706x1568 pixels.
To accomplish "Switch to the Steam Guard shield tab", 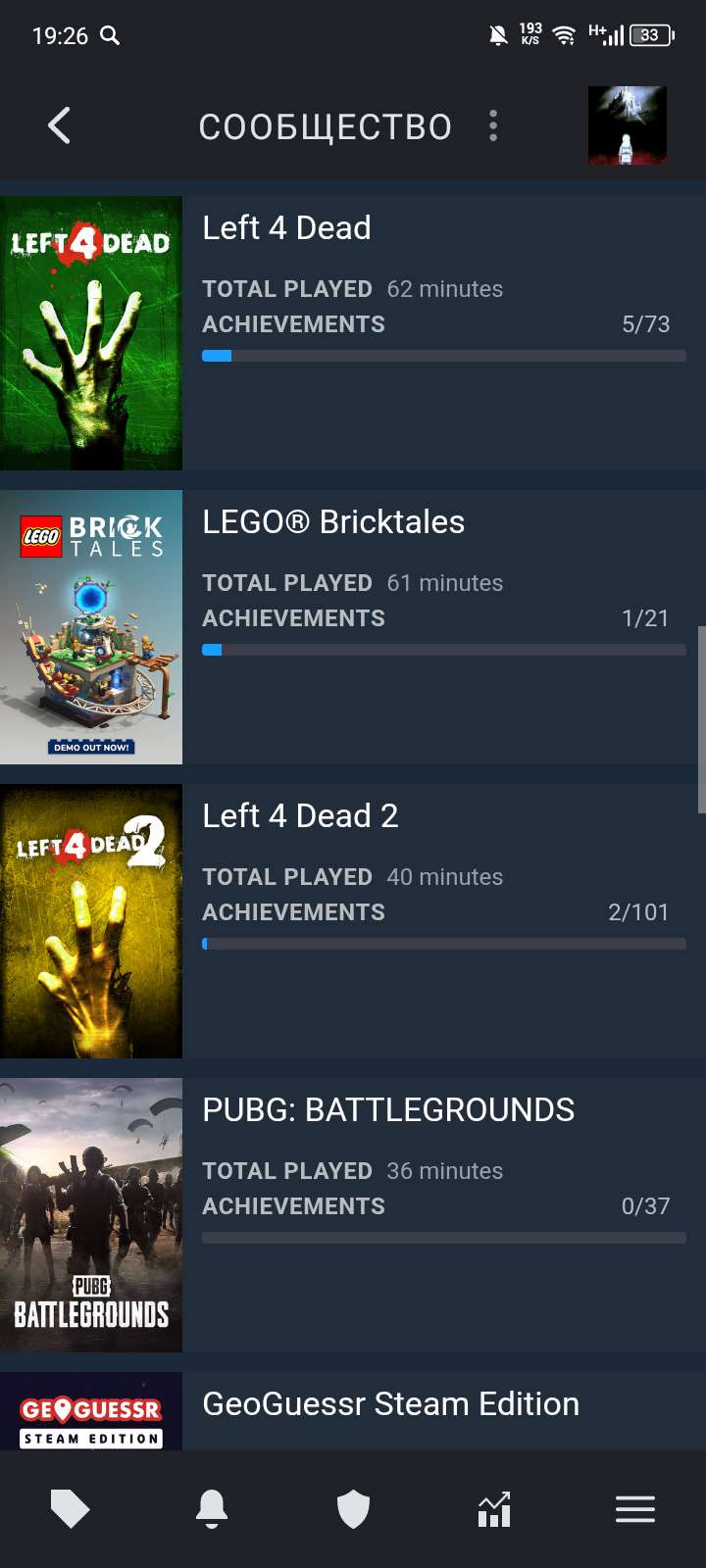I will point(353,1509).
